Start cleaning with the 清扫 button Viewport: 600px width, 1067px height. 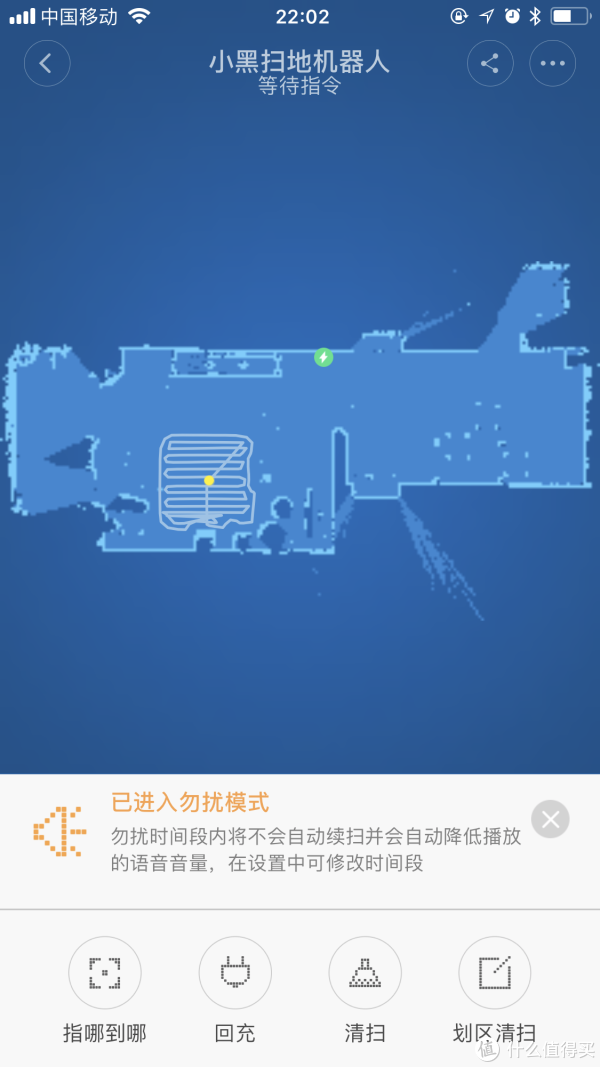365,972
